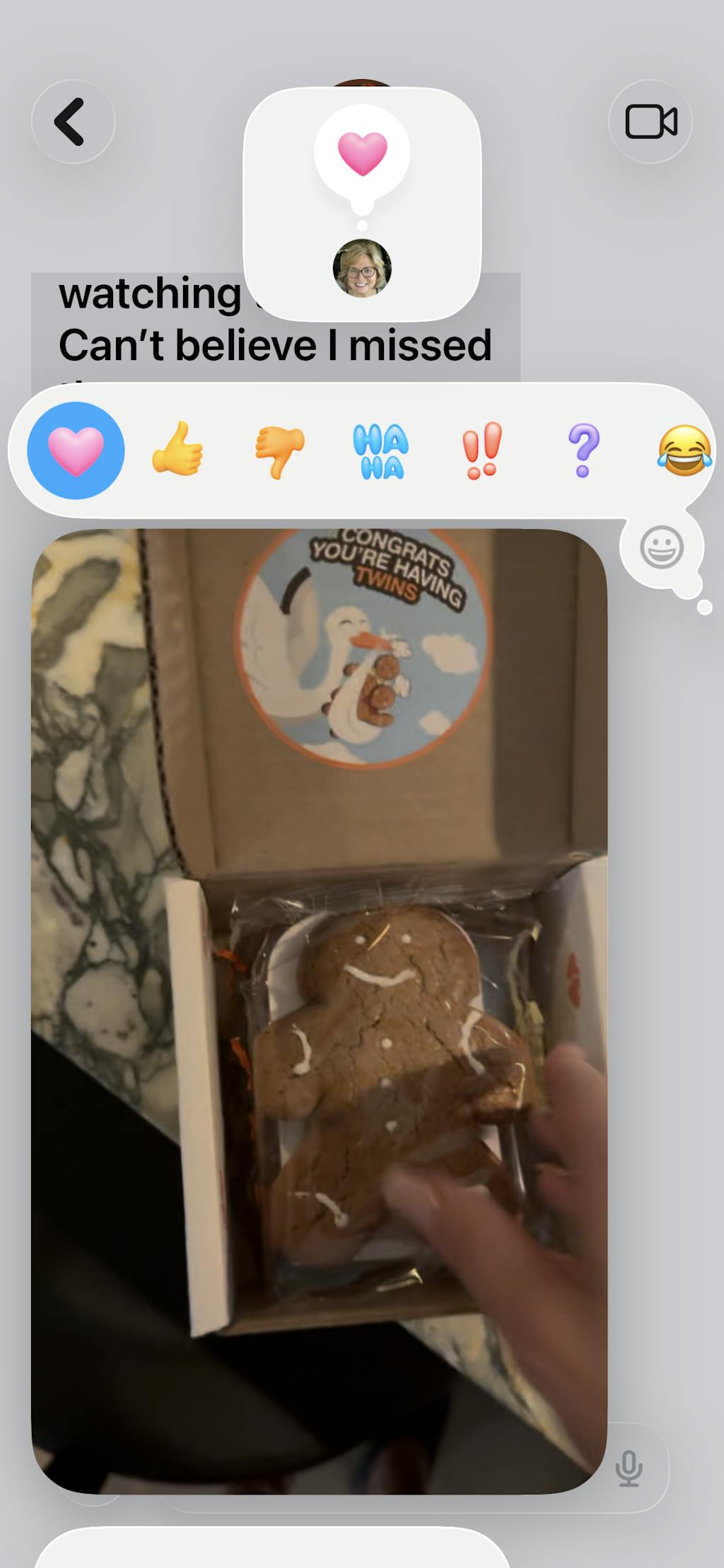Image resolution: width=724 pixels, height=1568 pixels.
Task: Remove the selected heart reaction
Action: (x=76, y=451)
